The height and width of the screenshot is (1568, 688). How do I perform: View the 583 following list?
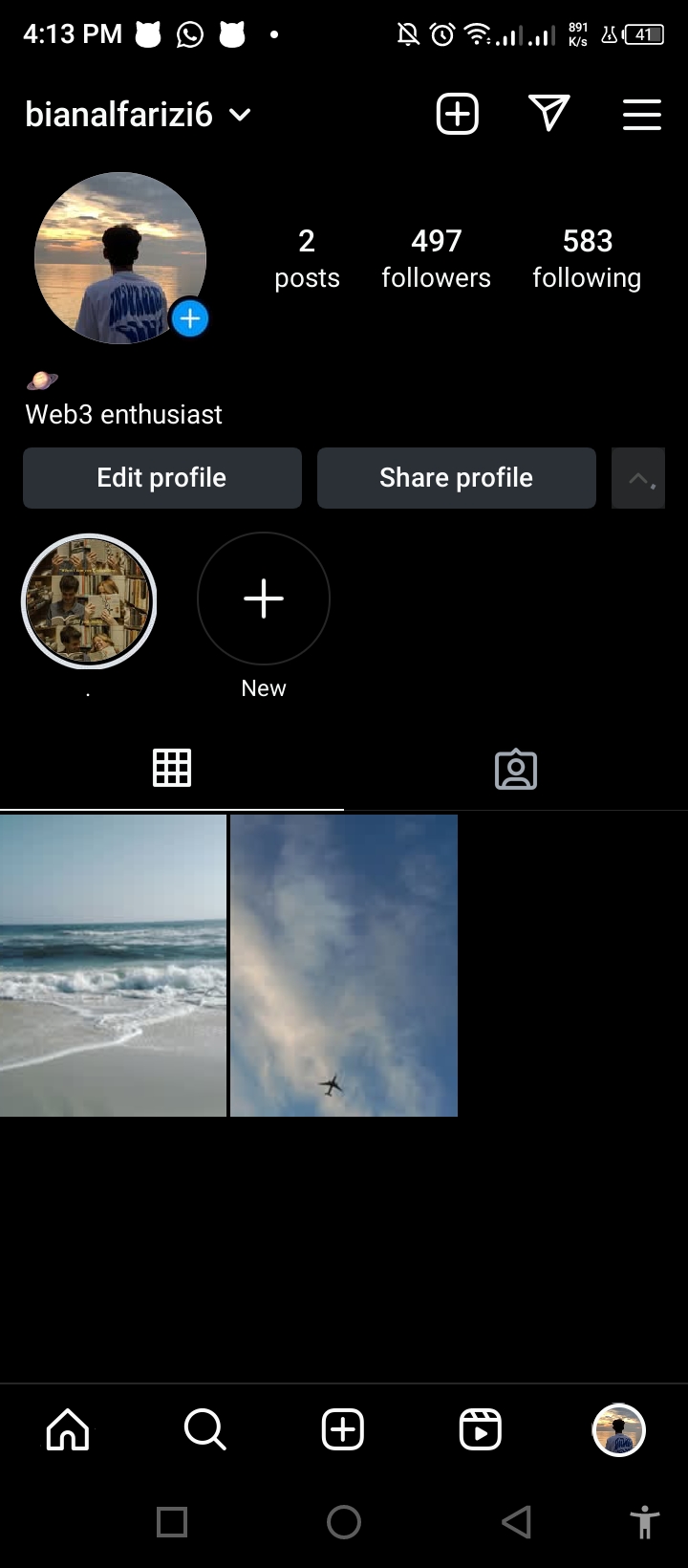(x=587, y=258)
